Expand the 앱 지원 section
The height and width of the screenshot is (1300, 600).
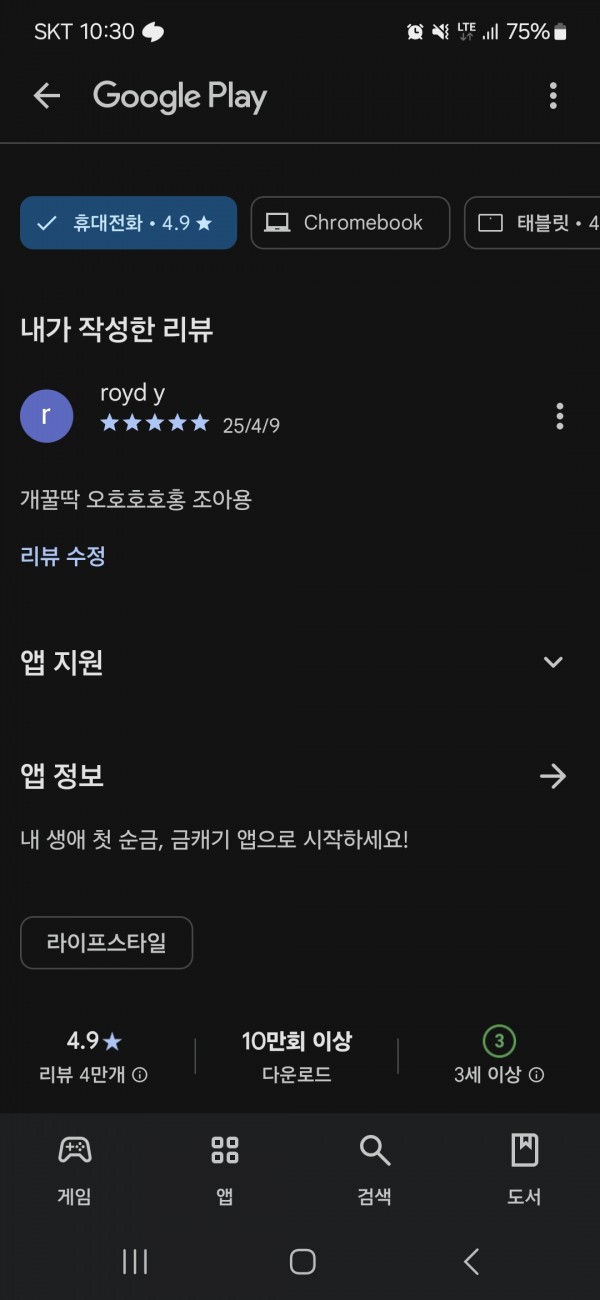pyautogui.click(x=553, y=662)
